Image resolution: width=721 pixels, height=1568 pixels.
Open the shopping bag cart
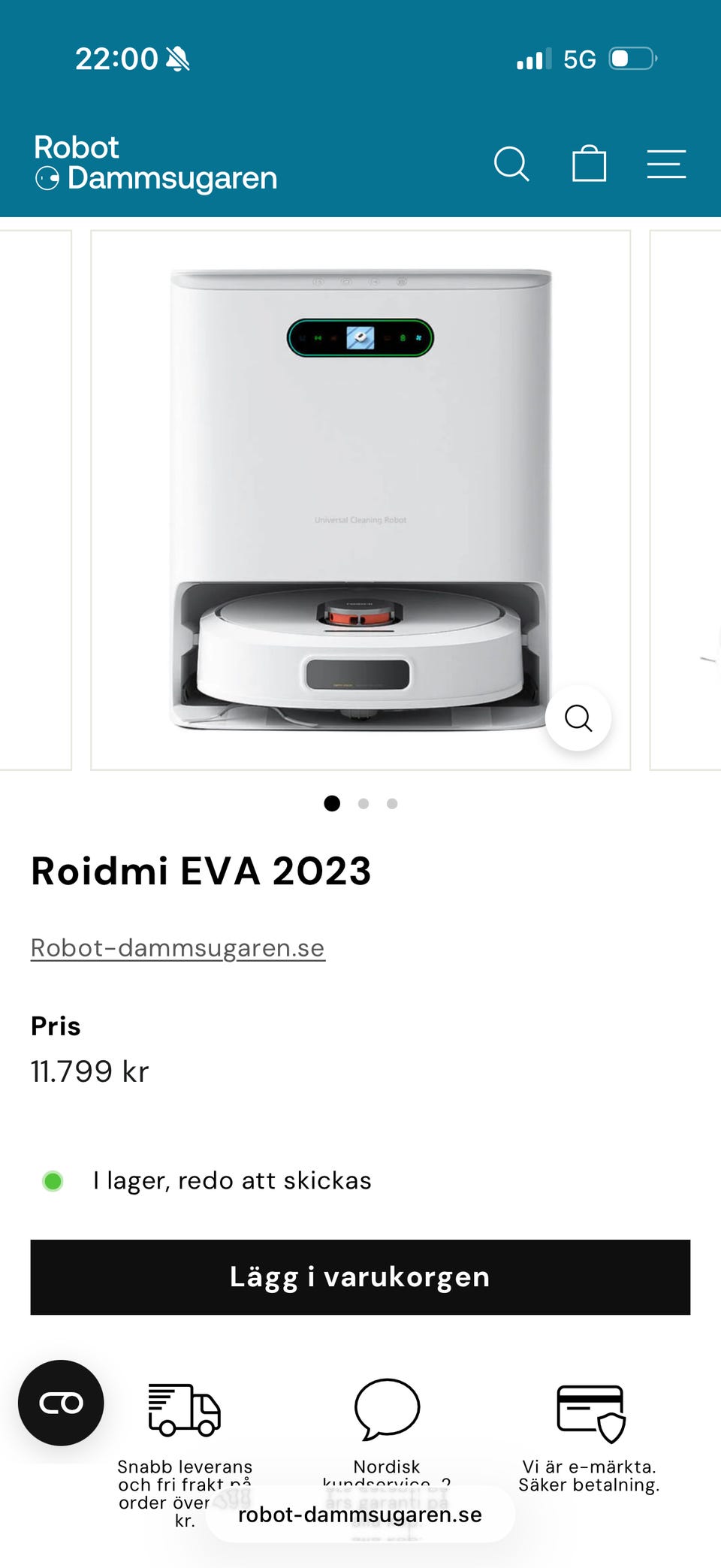tap(589, 163)
